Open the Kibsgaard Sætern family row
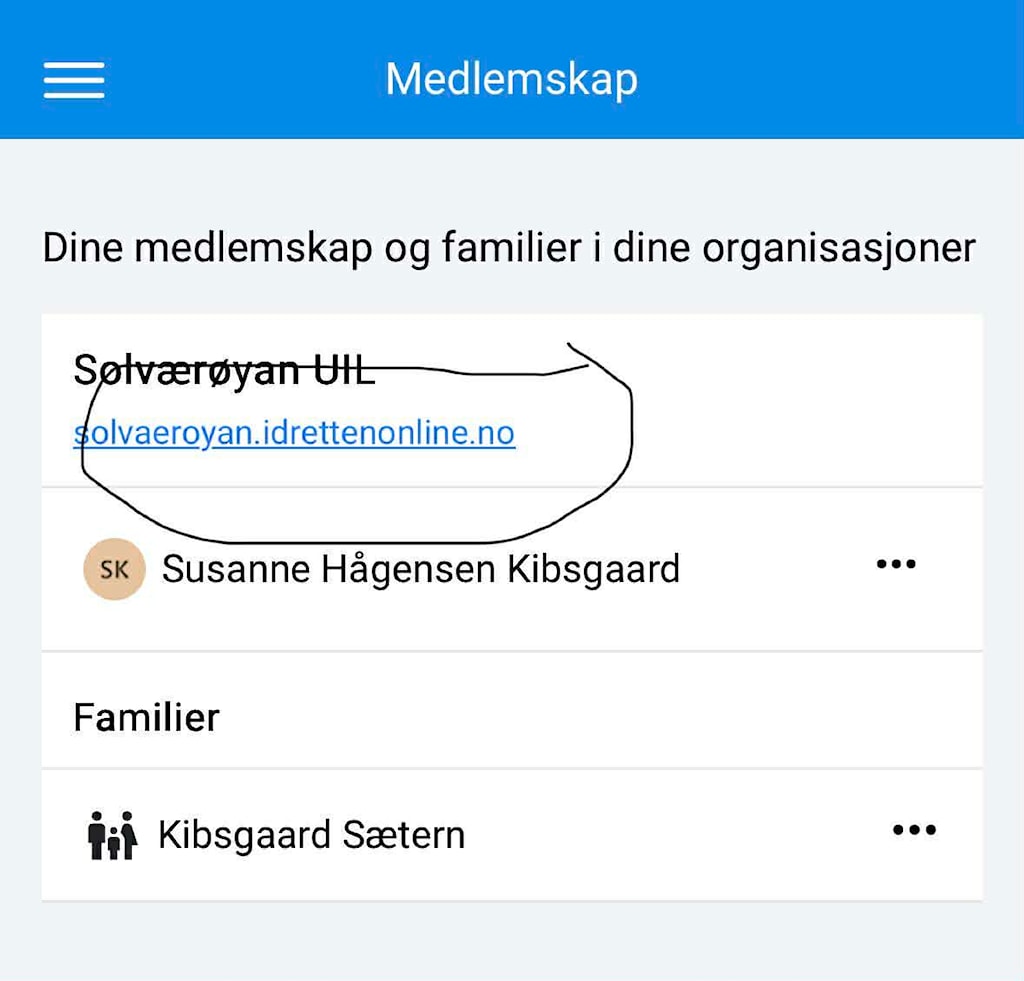Viewport: 1024px width, 981px height. (312, 835)
